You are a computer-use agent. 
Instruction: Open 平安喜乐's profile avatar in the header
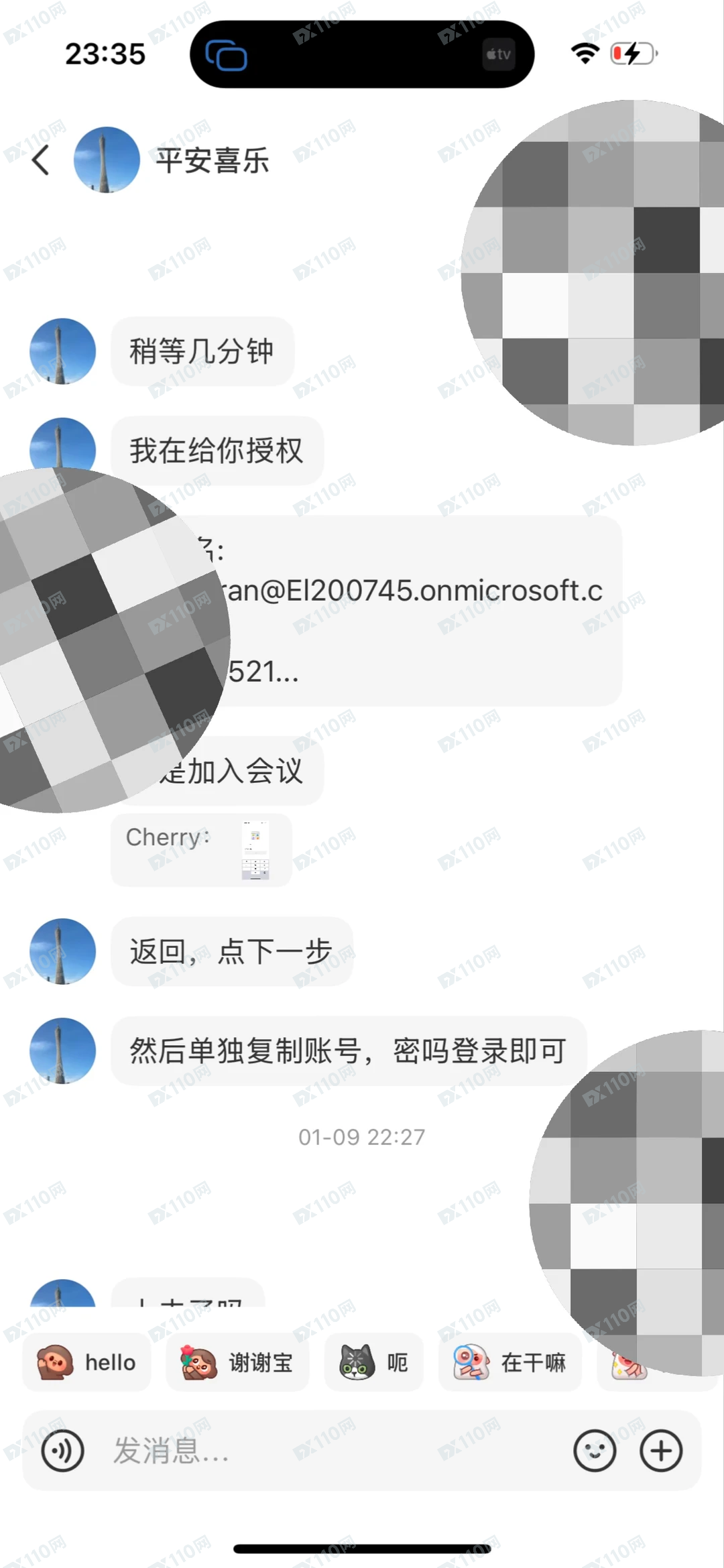[107, 160]
